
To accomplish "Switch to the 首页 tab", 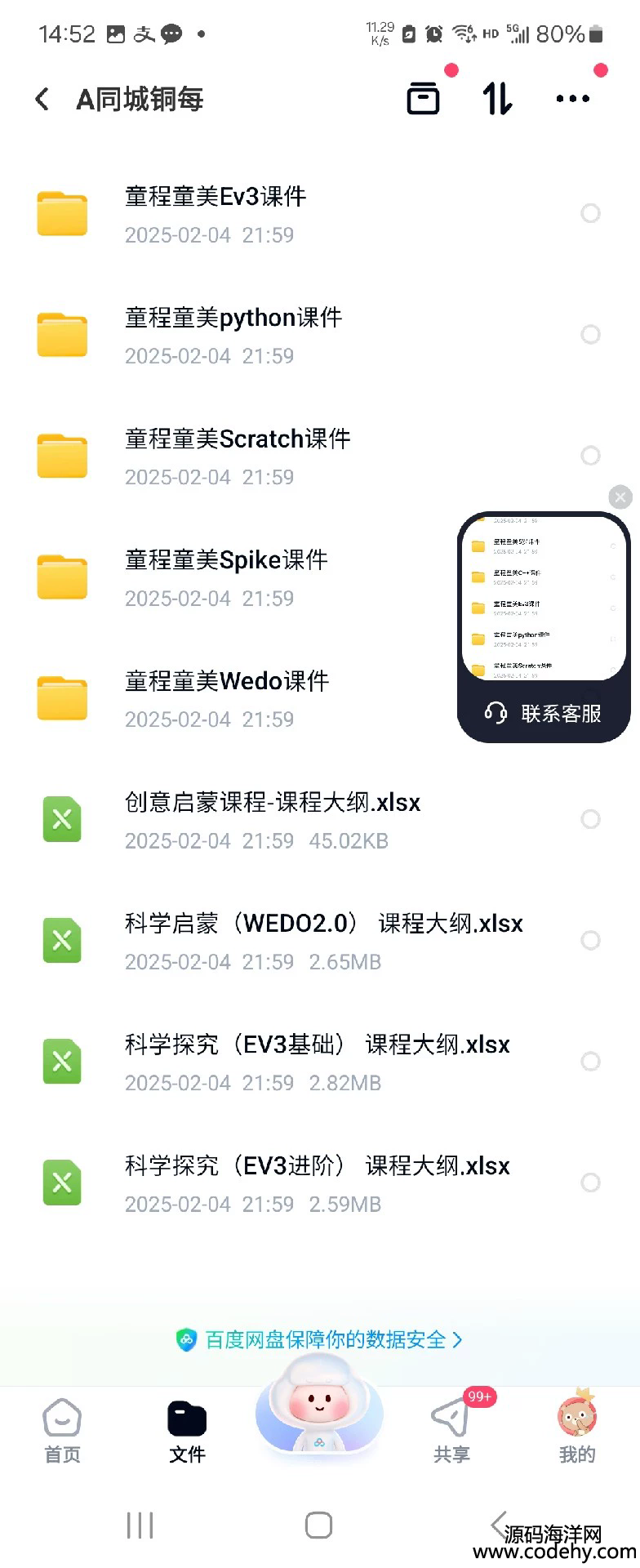I will 62,1431.
